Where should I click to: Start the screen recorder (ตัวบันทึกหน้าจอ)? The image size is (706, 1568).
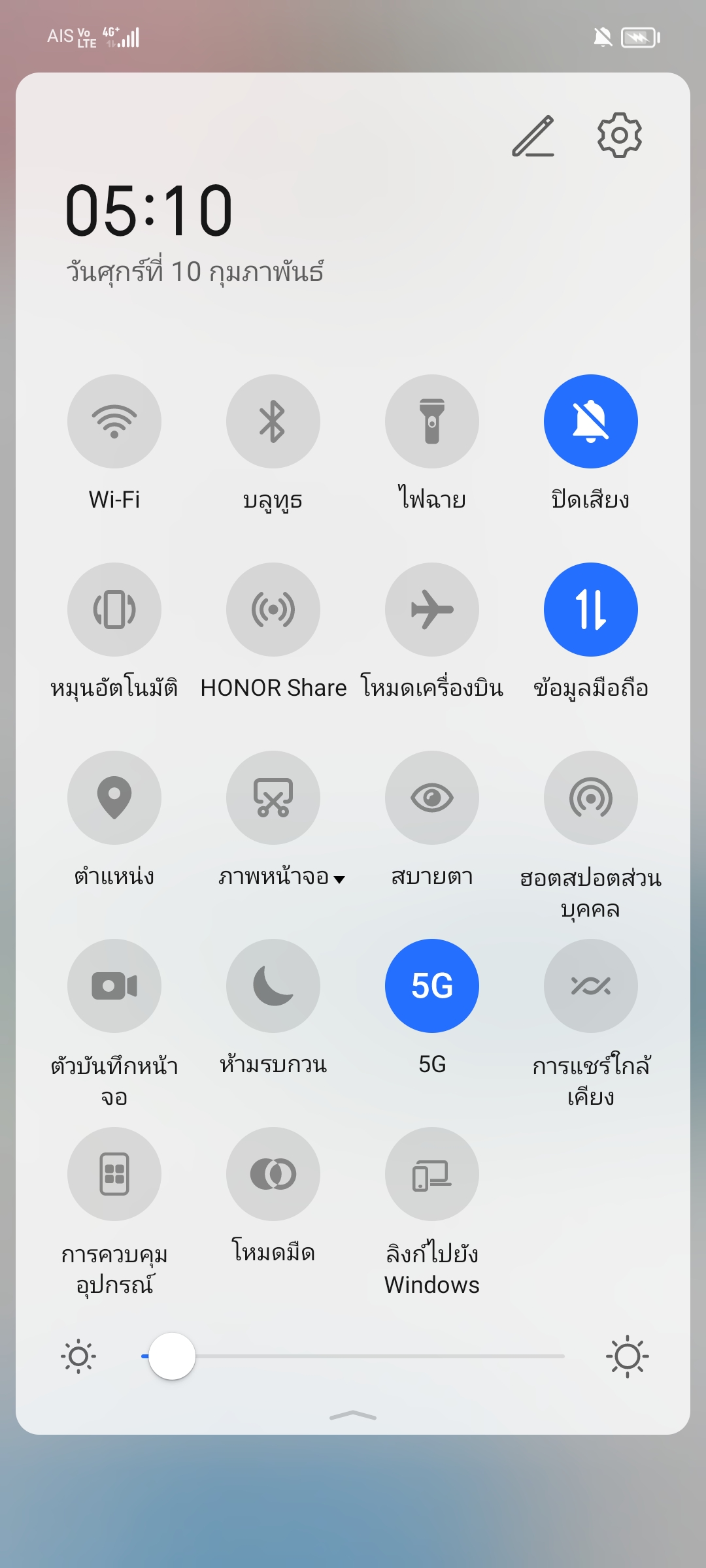click(114, 986)
